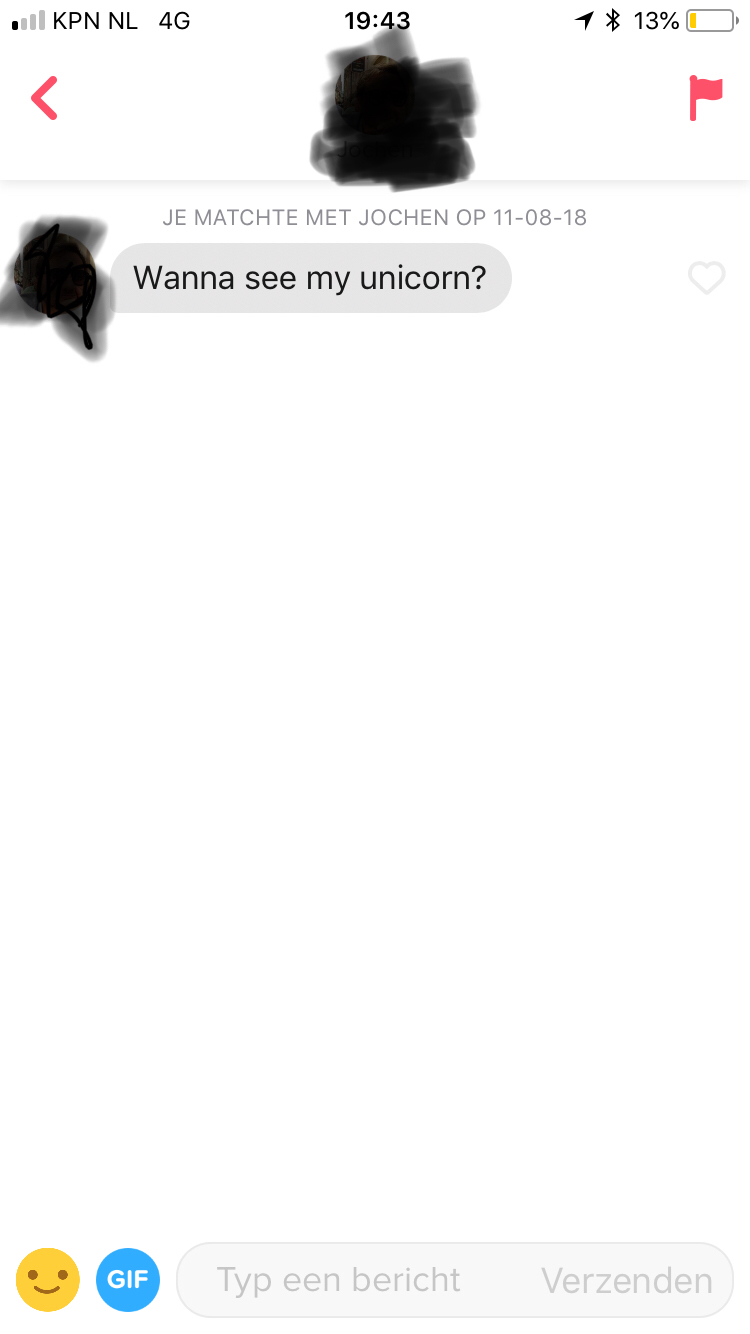Open the GIF selector

point(128,1279)
